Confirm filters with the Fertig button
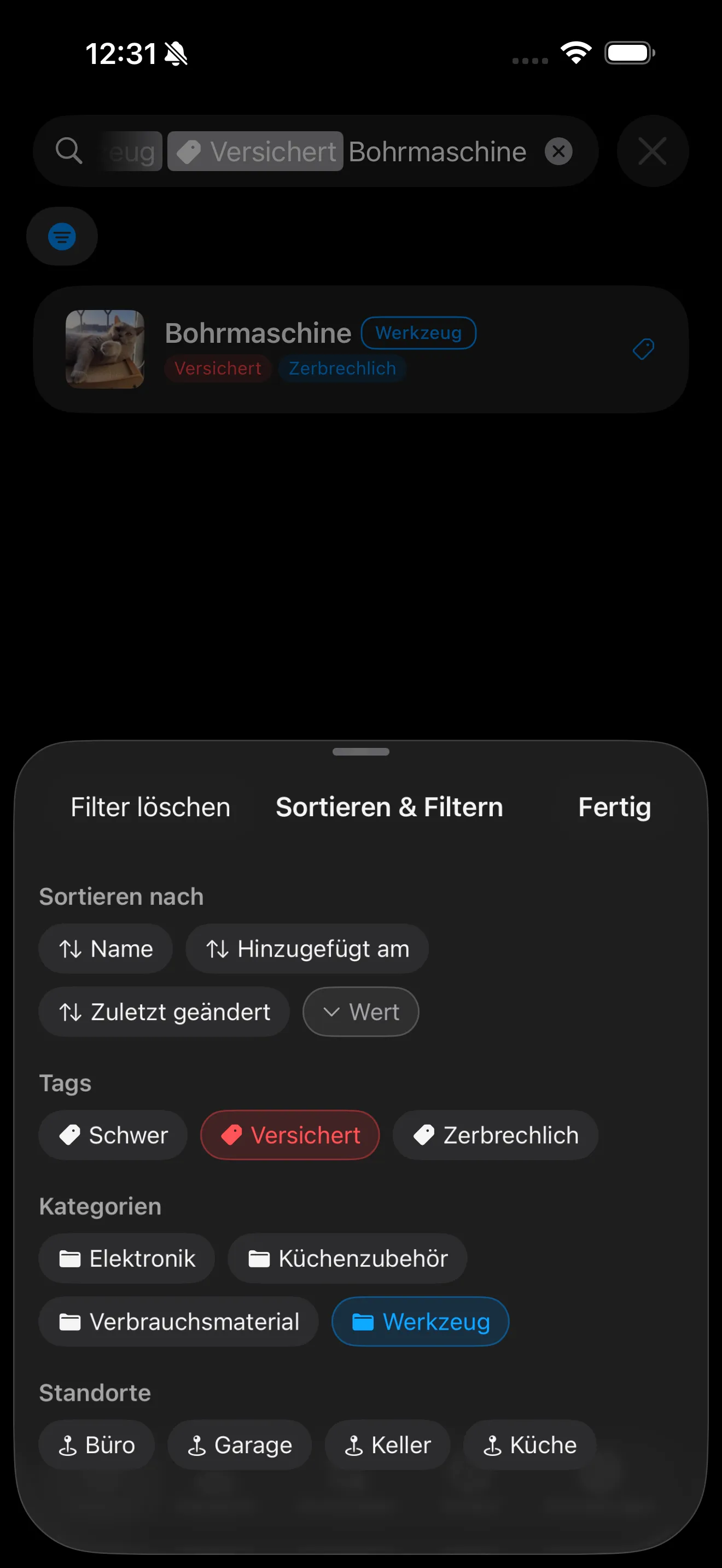722x1568 pixels. (615, 806)
